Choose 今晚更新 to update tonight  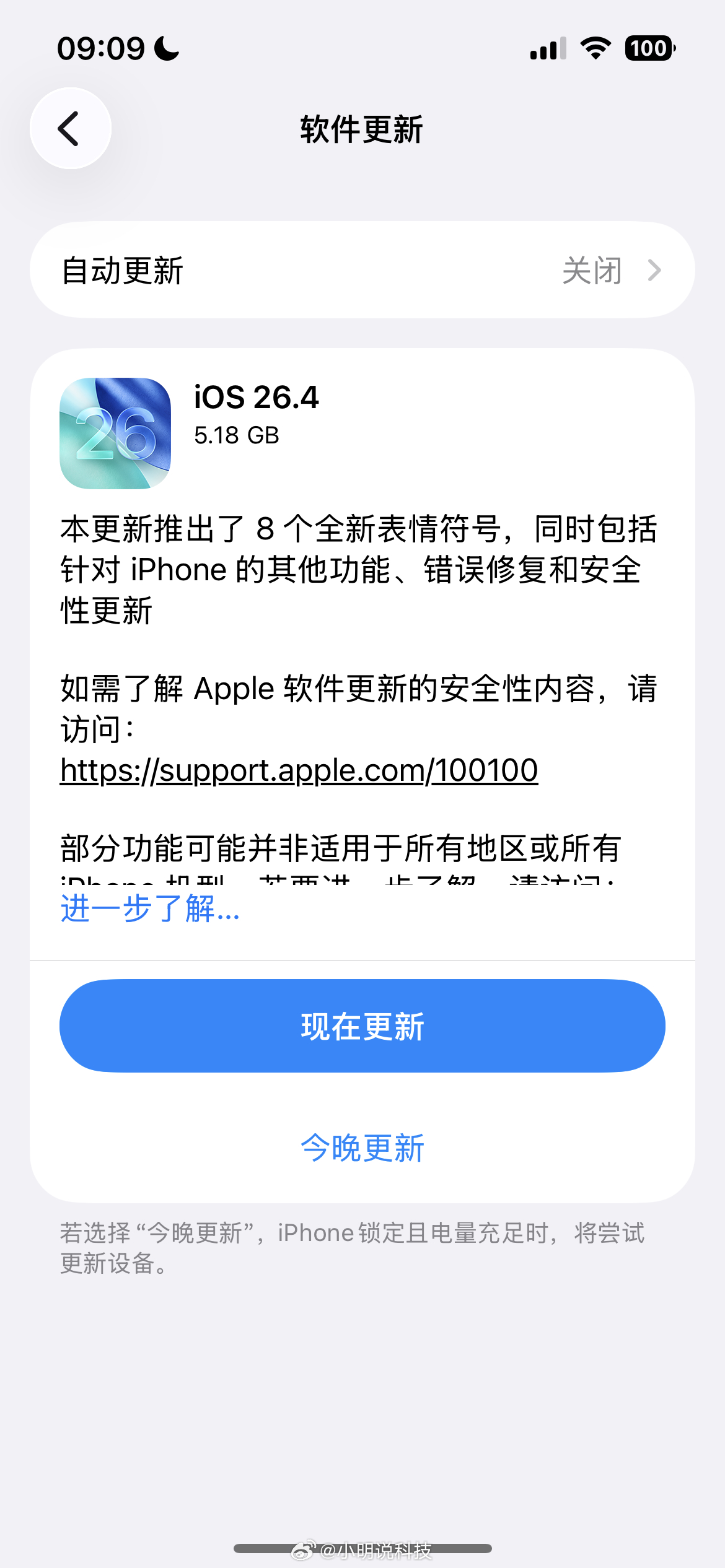[x=362, y=1148]
